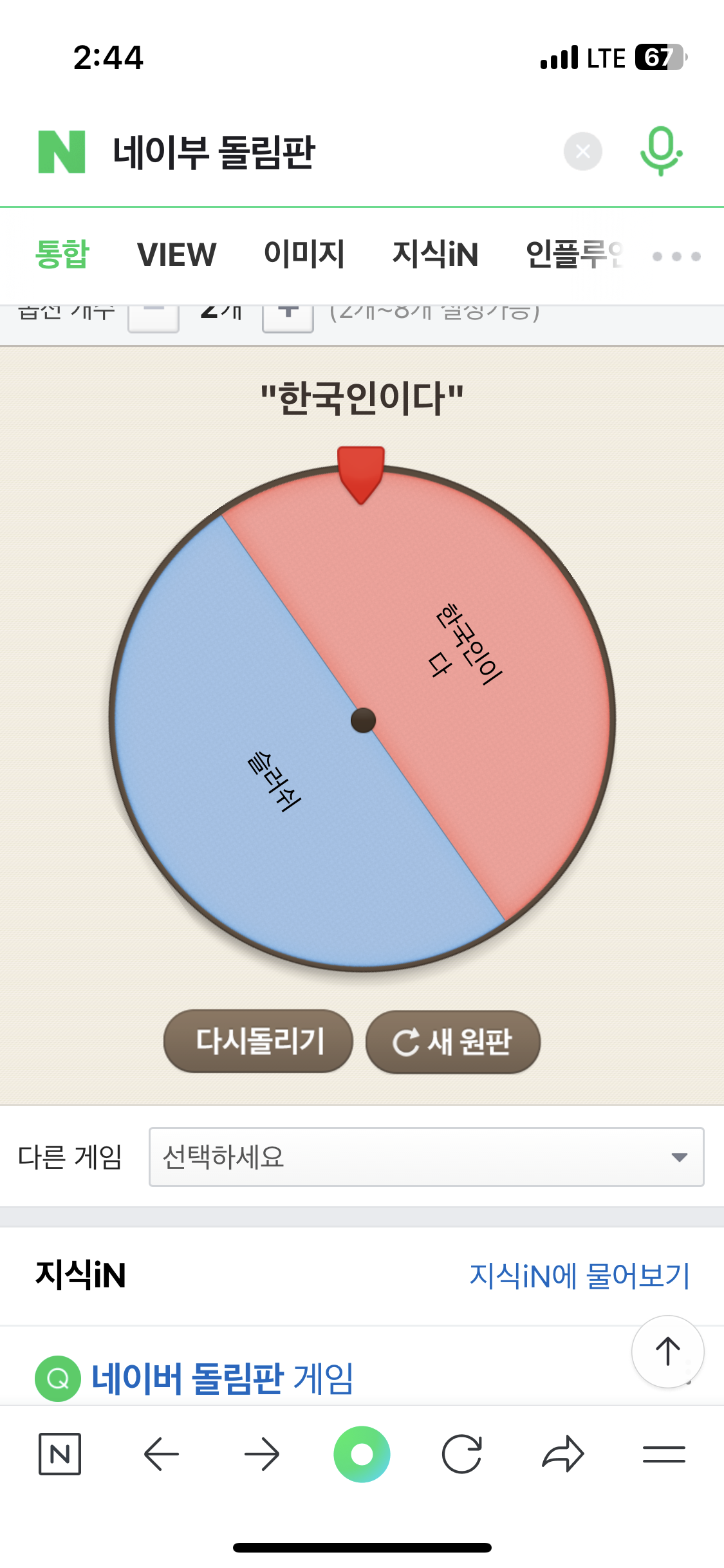Reload the current page
Image resolution: width=724 pixels, height=1568 pixels.
pos(462,1453)
